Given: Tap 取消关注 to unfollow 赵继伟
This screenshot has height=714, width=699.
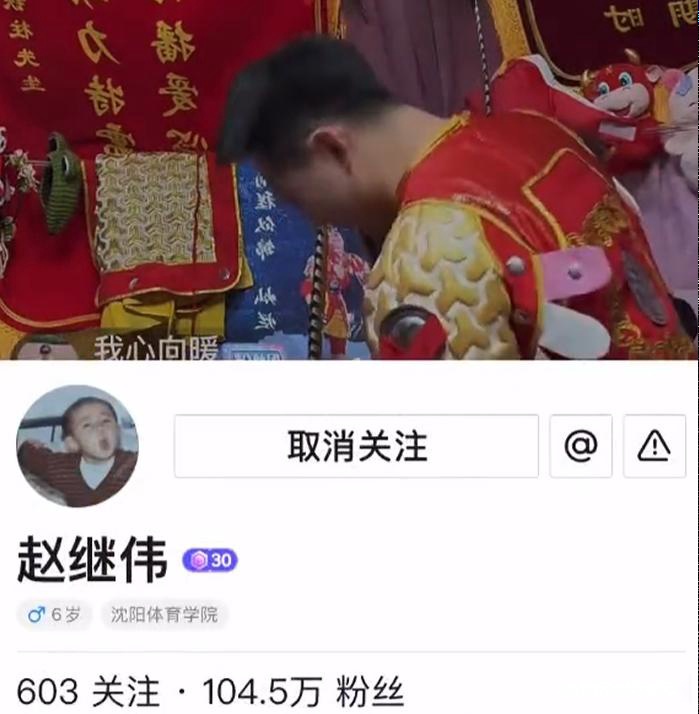Looking at the screenshot, I should [356, 446].
